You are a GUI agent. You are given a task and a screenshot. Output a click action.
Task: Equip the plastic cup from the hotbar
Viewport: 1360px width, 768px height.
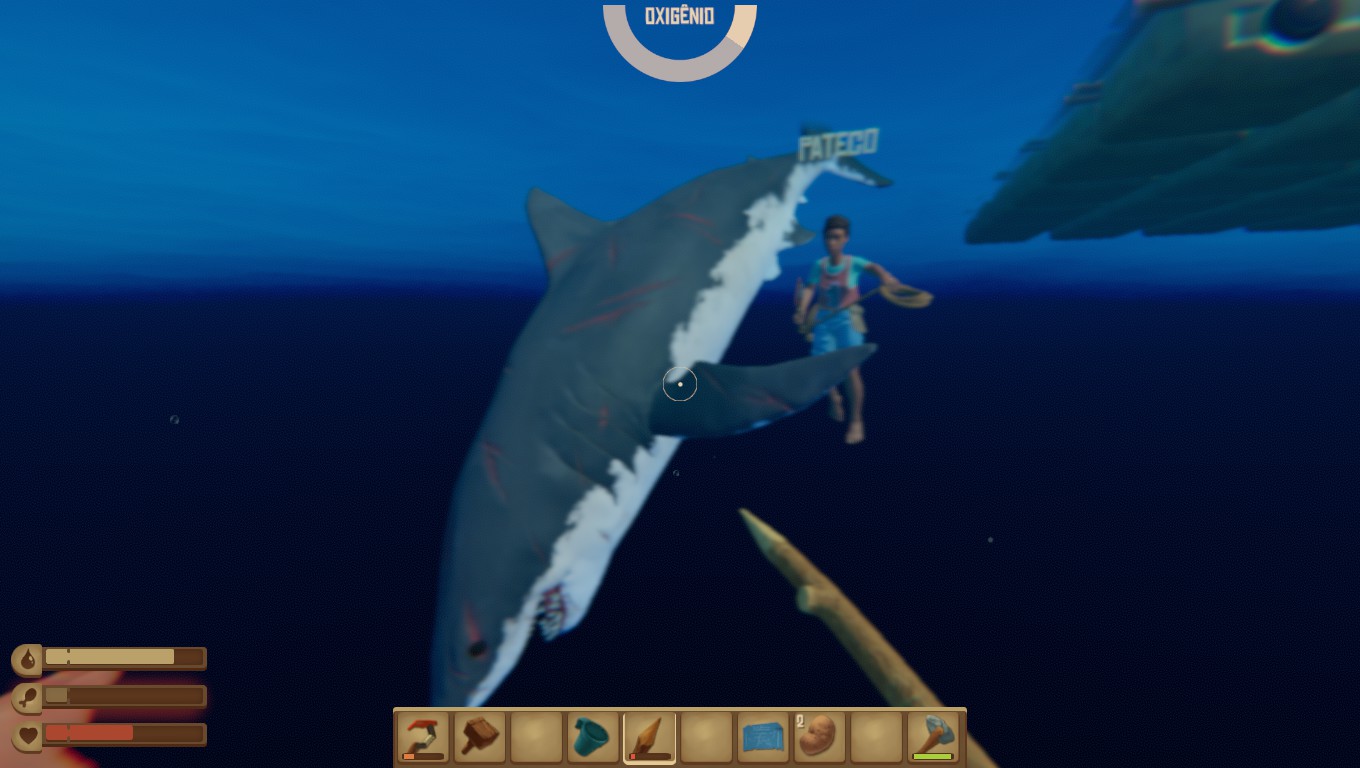[x=593, y=738]
